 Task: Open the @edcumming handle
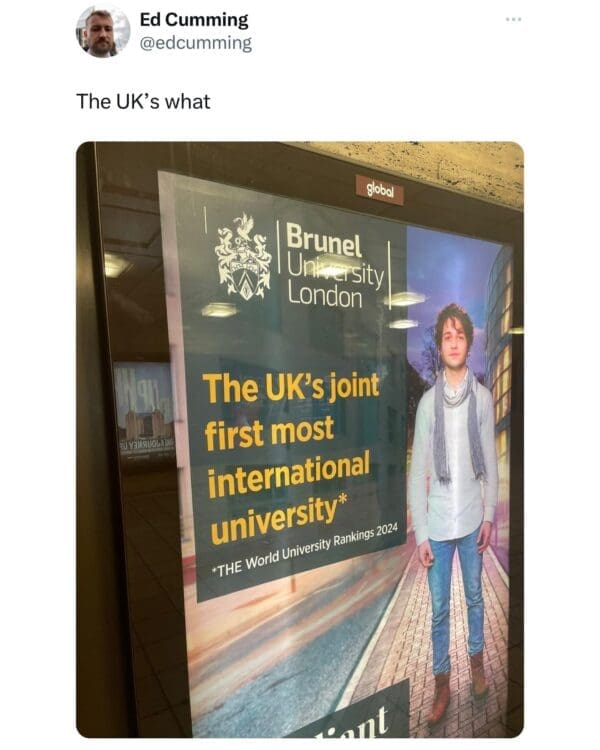click(x=196, y=43)
